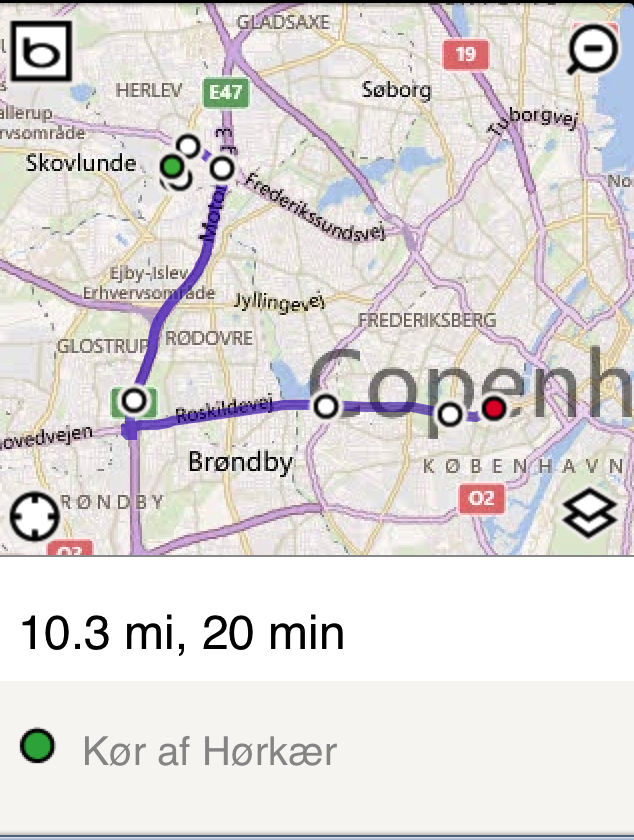The image size is (634, 840).
Task: Open the Bing logo menu button
Action: (x=41, y=53)
